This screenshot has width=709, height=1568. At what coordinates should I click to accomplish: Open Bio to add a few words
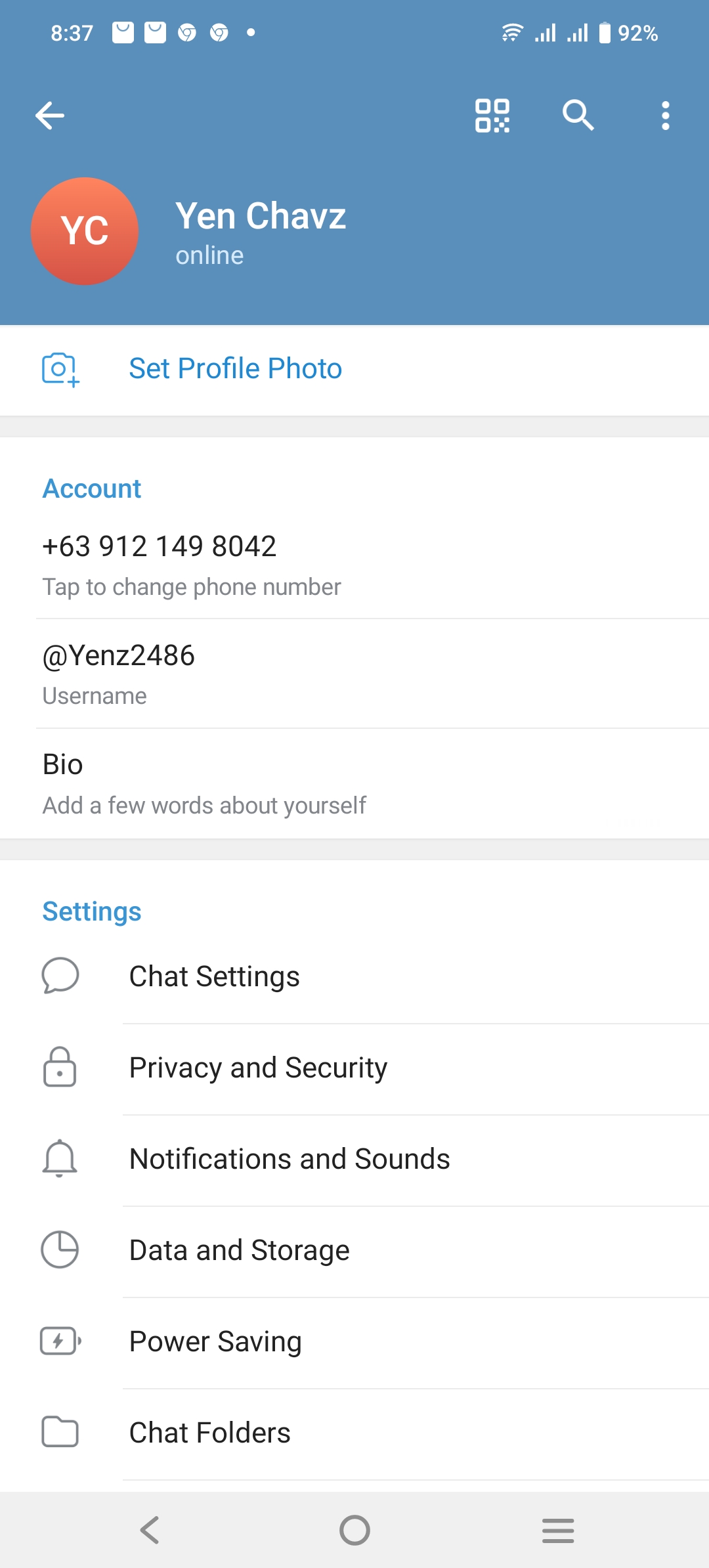354,783
